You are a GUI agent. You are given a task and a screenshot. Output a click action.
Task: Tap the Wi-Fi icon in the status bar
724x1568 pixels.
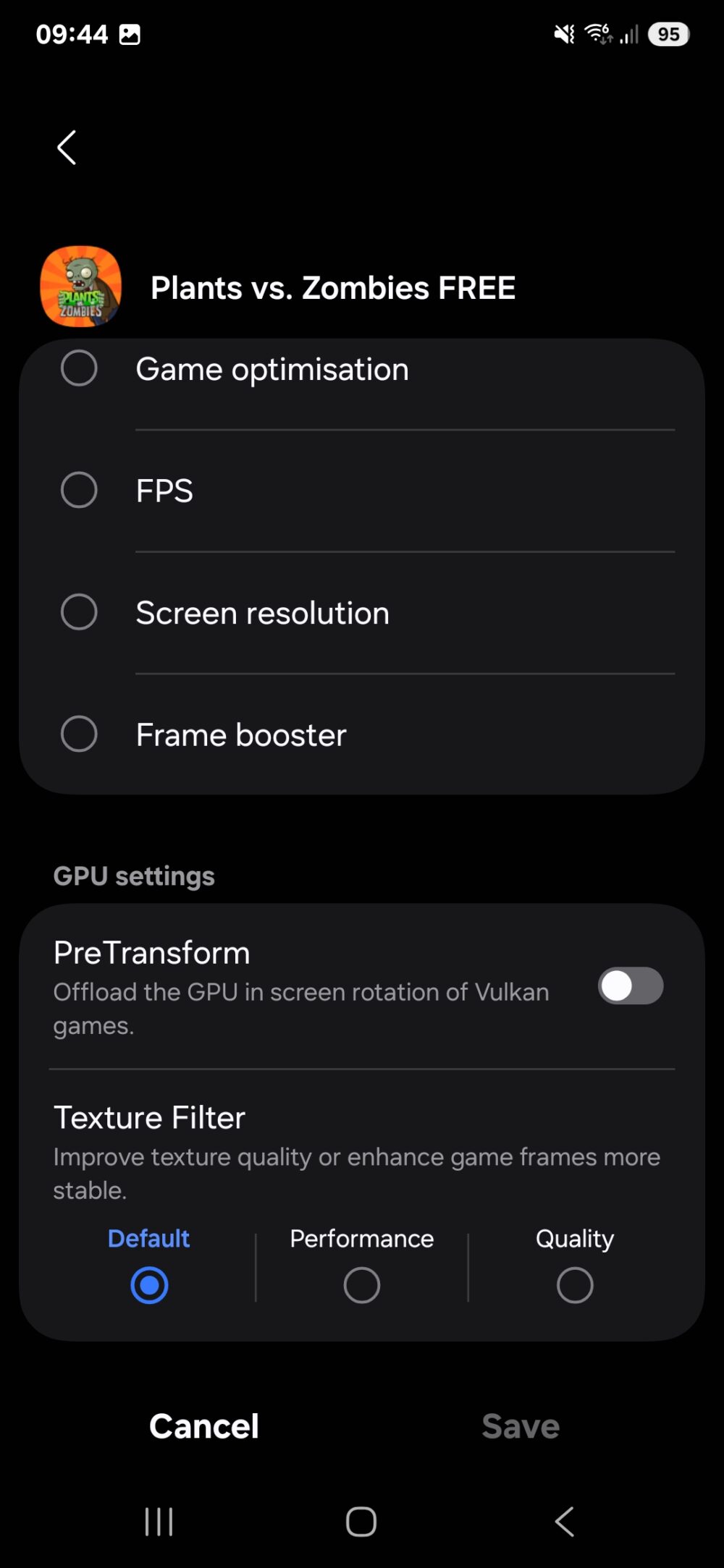click(597, 33)
